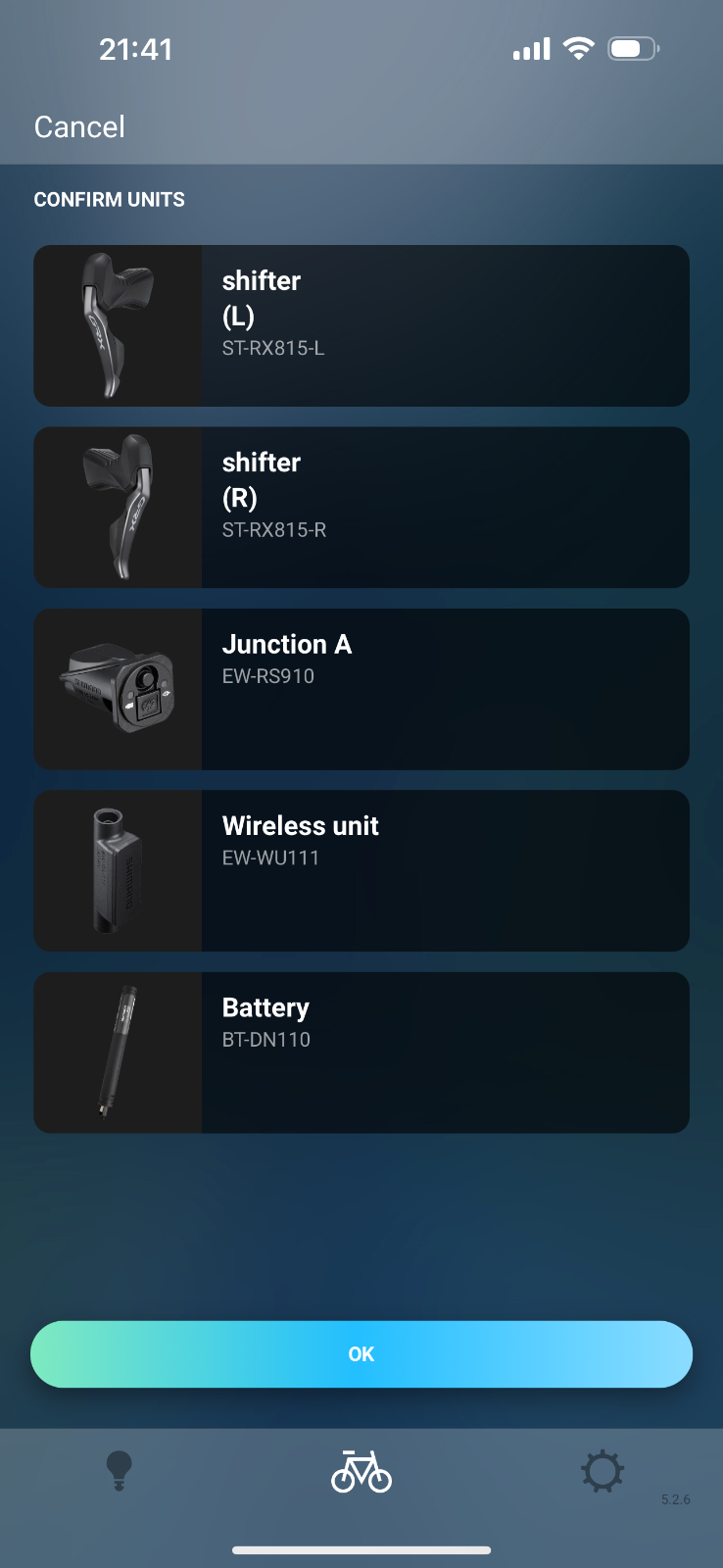Open the Battery BT-DN110 card
Viewport: 723px width, 1568px height.
(x=361, y=1053)
